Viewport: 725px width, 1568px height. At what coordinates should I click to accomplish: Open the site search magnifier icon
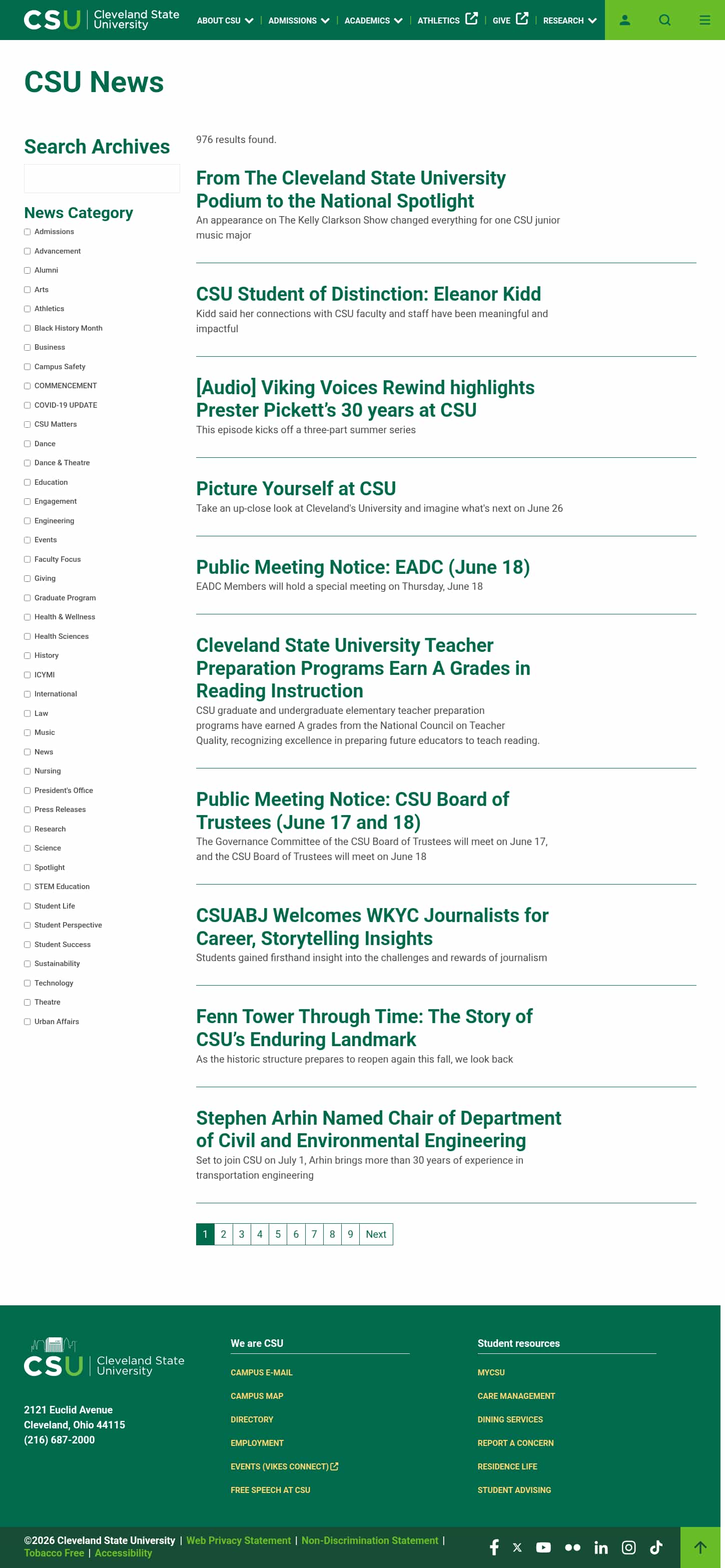[665, 20]
